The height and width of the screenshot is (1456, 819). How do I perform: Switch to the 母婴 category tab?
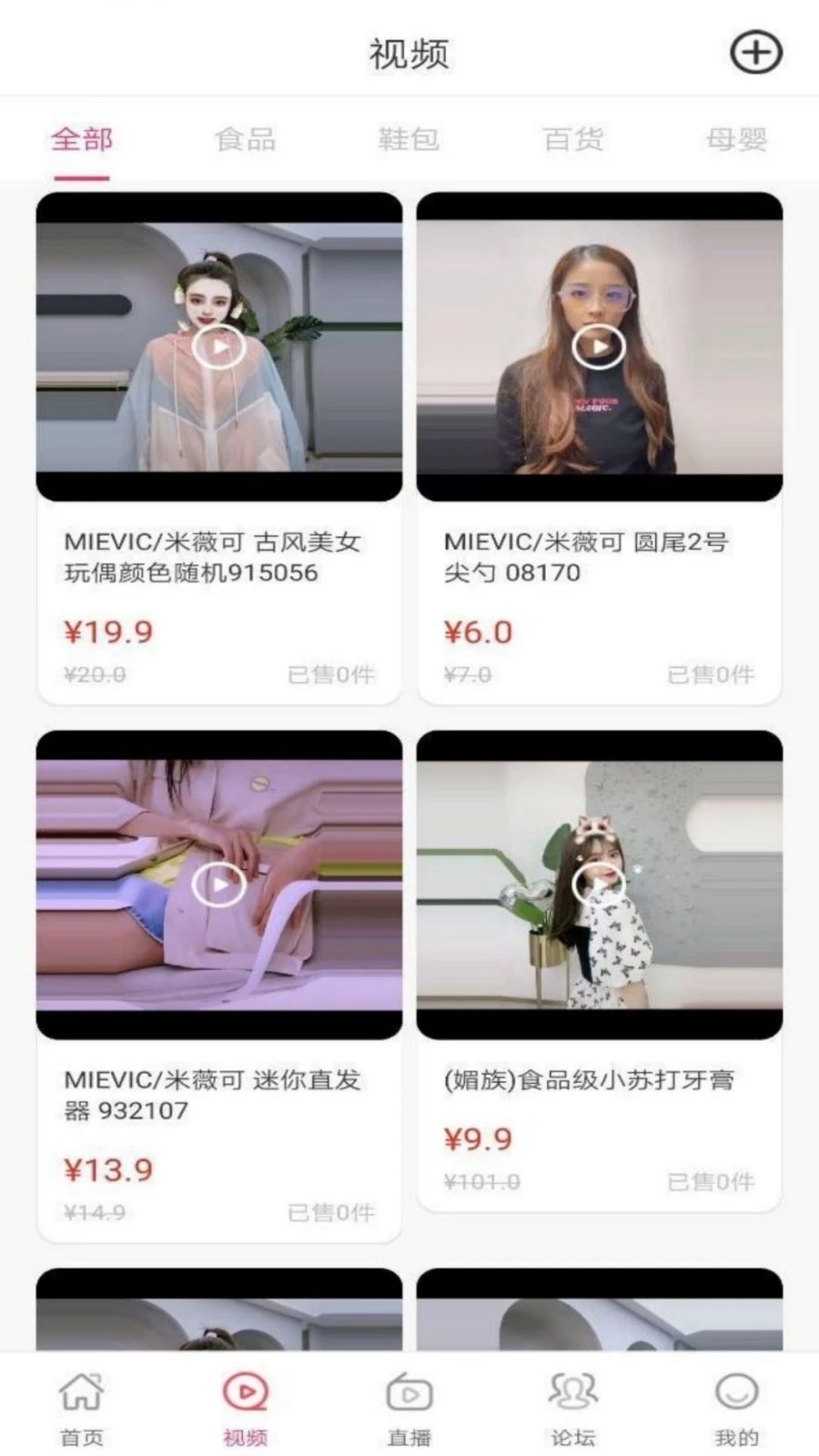(x=739, y=138)
